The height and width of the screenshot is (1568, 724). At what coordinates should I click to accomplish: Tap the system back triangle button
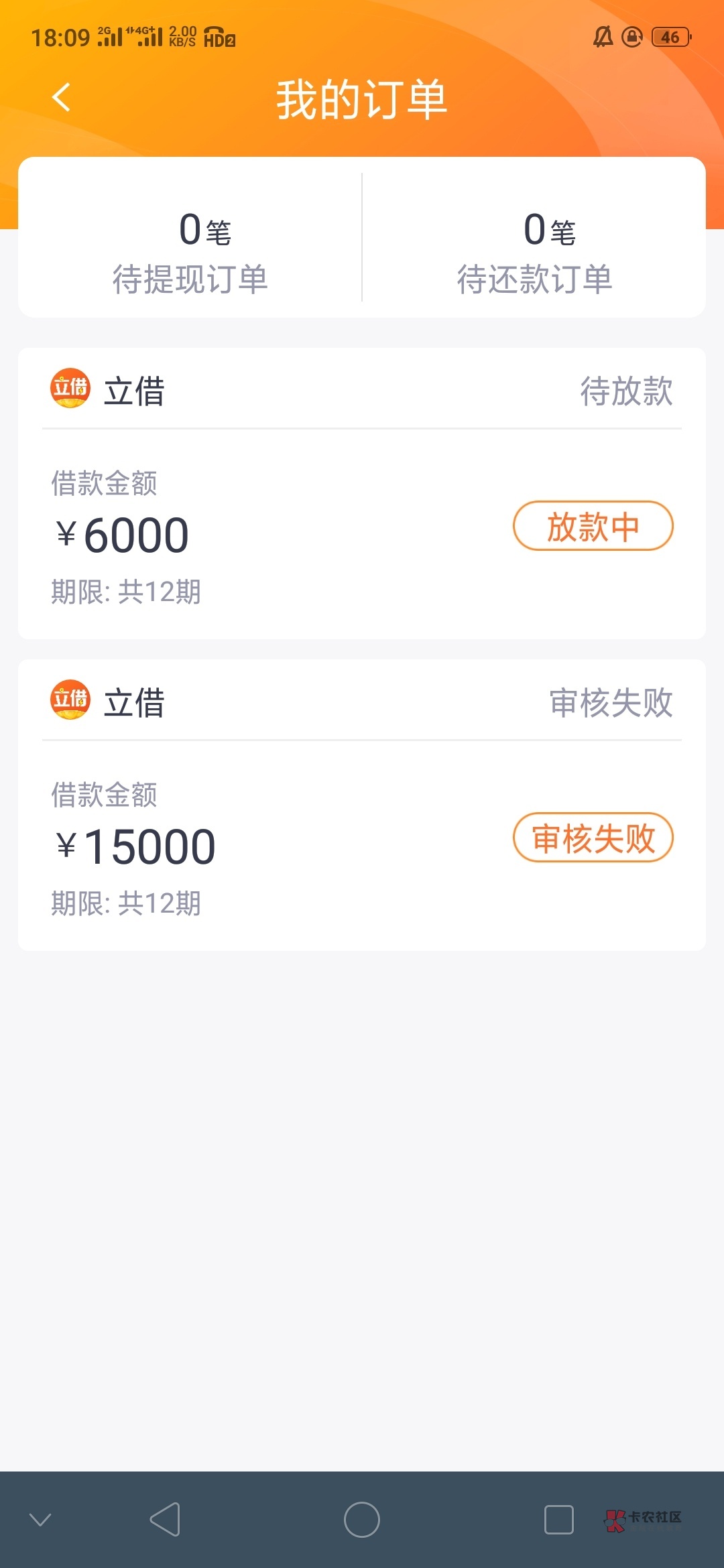pos(165,1519)
